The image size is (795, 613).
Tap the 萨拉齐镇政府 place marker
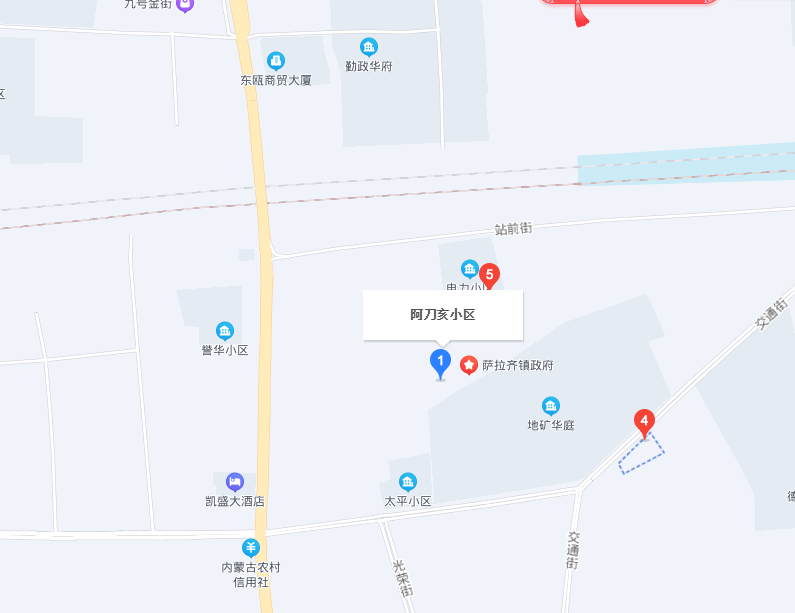469,365
